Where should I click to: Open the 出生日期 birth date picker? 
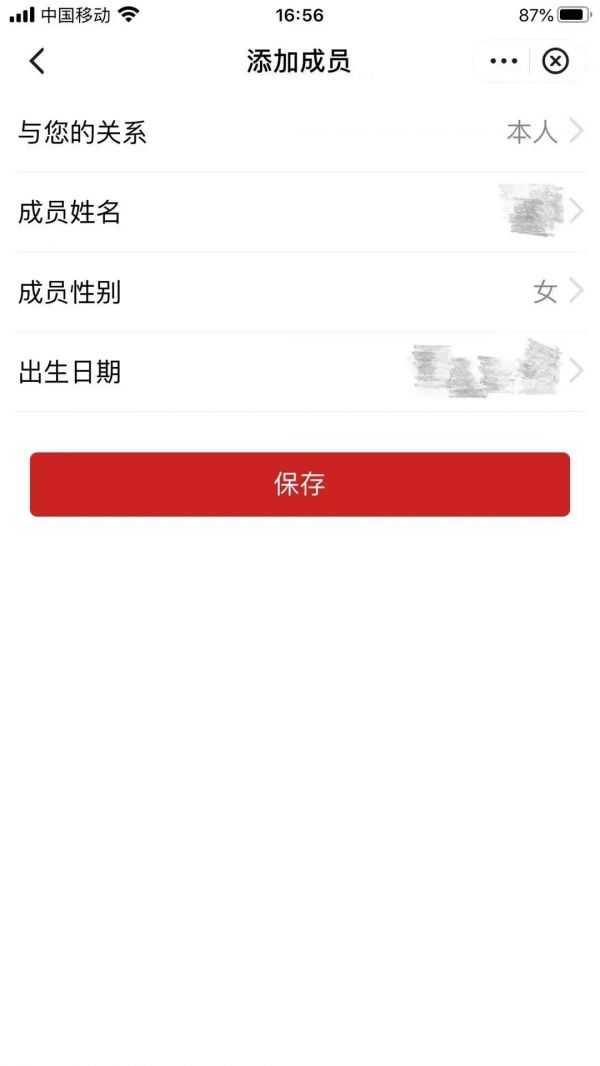[300, 372]
